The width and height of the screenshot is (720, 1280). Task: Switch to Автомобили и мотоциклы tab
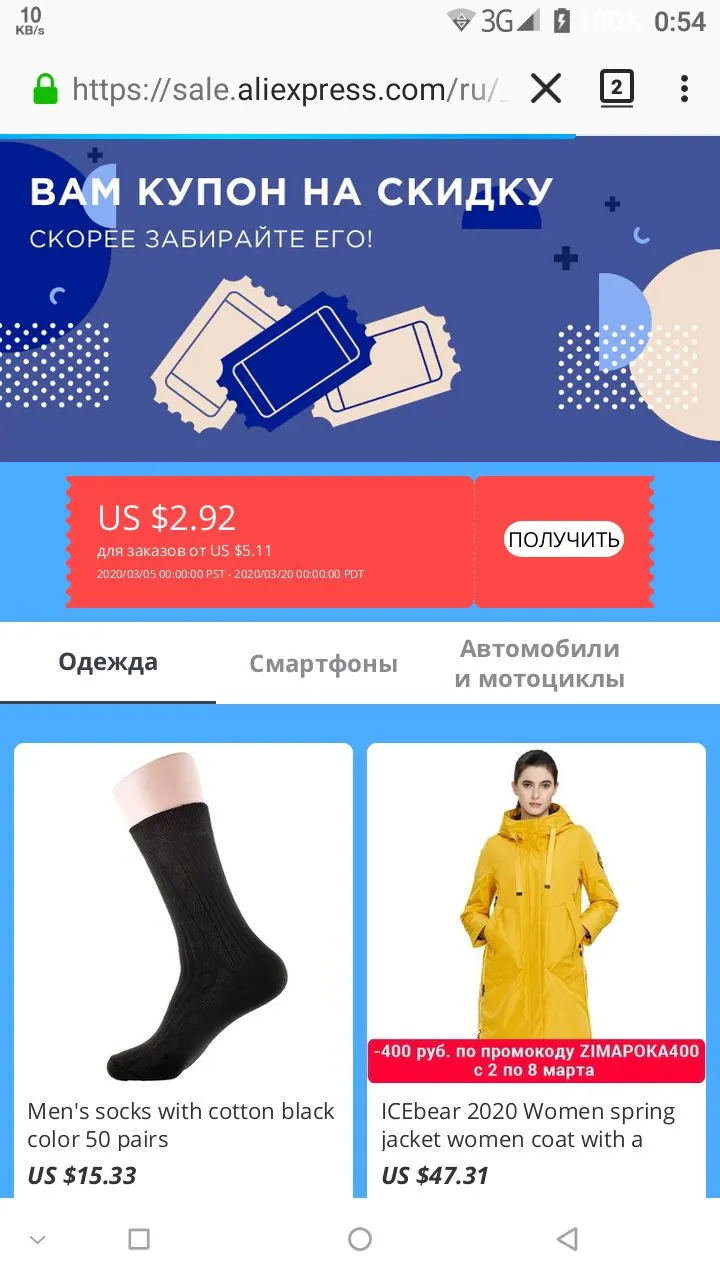tap(540, 663)
